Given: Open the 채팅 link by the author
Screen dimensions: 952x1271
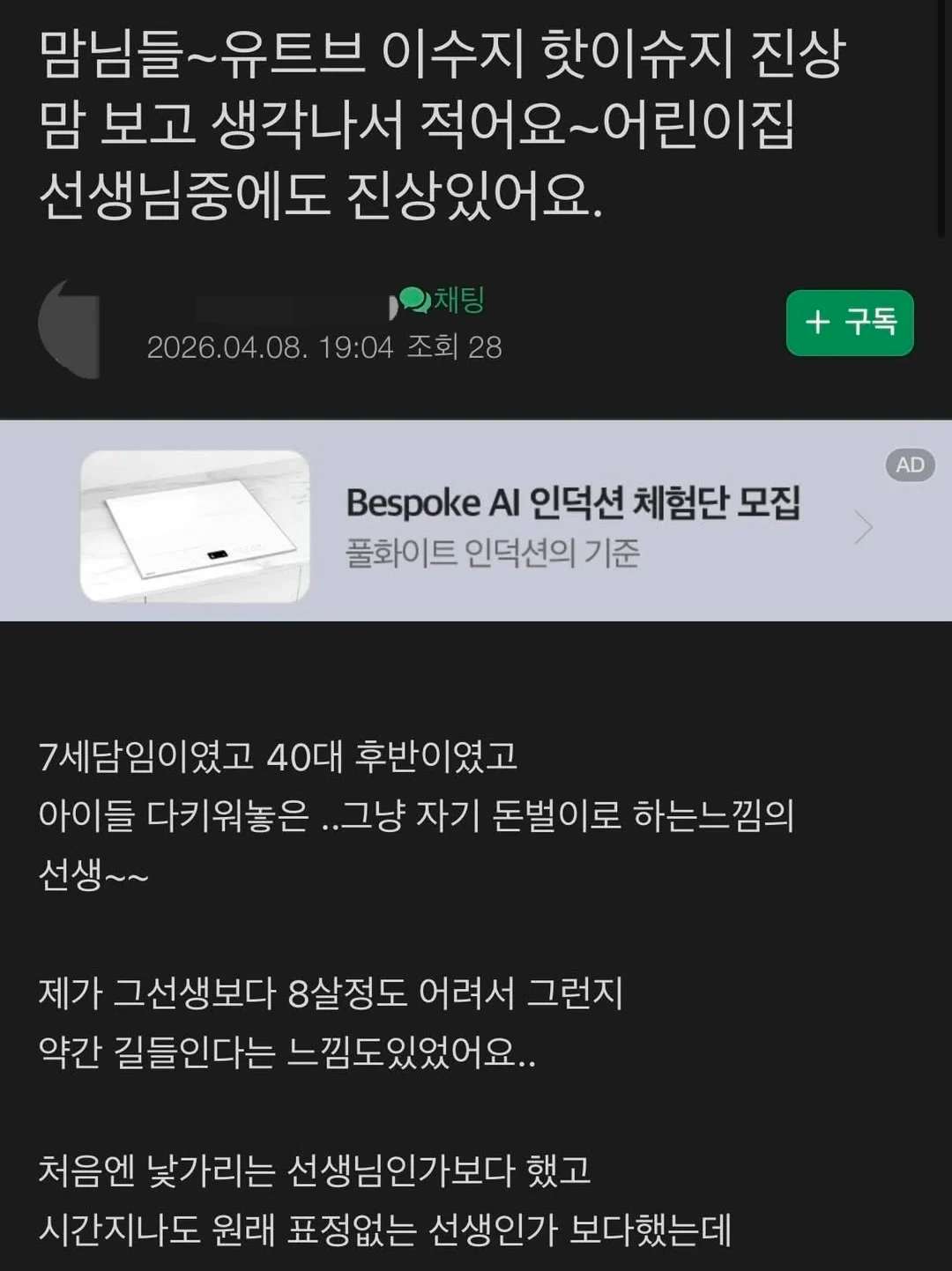Looking at the screenshot, I should coord(445,301).
